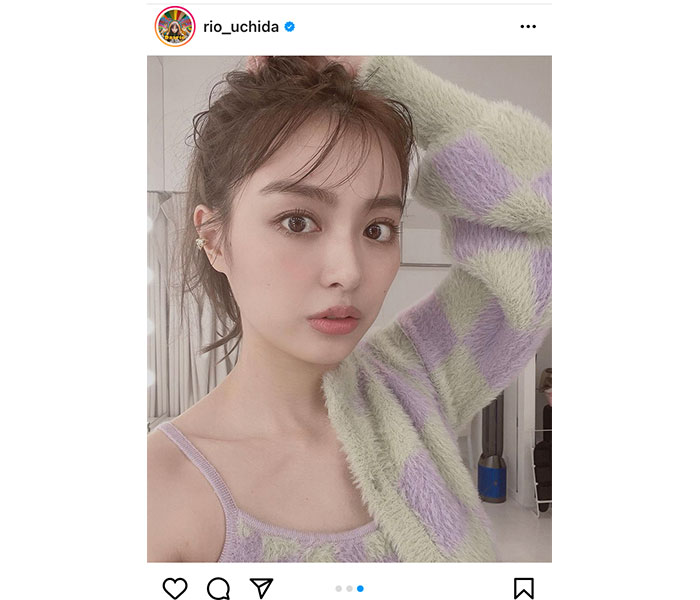Share the post via paper plane icon
The height and width of the screenshot is (600, 700).
(x=261, y=588)
